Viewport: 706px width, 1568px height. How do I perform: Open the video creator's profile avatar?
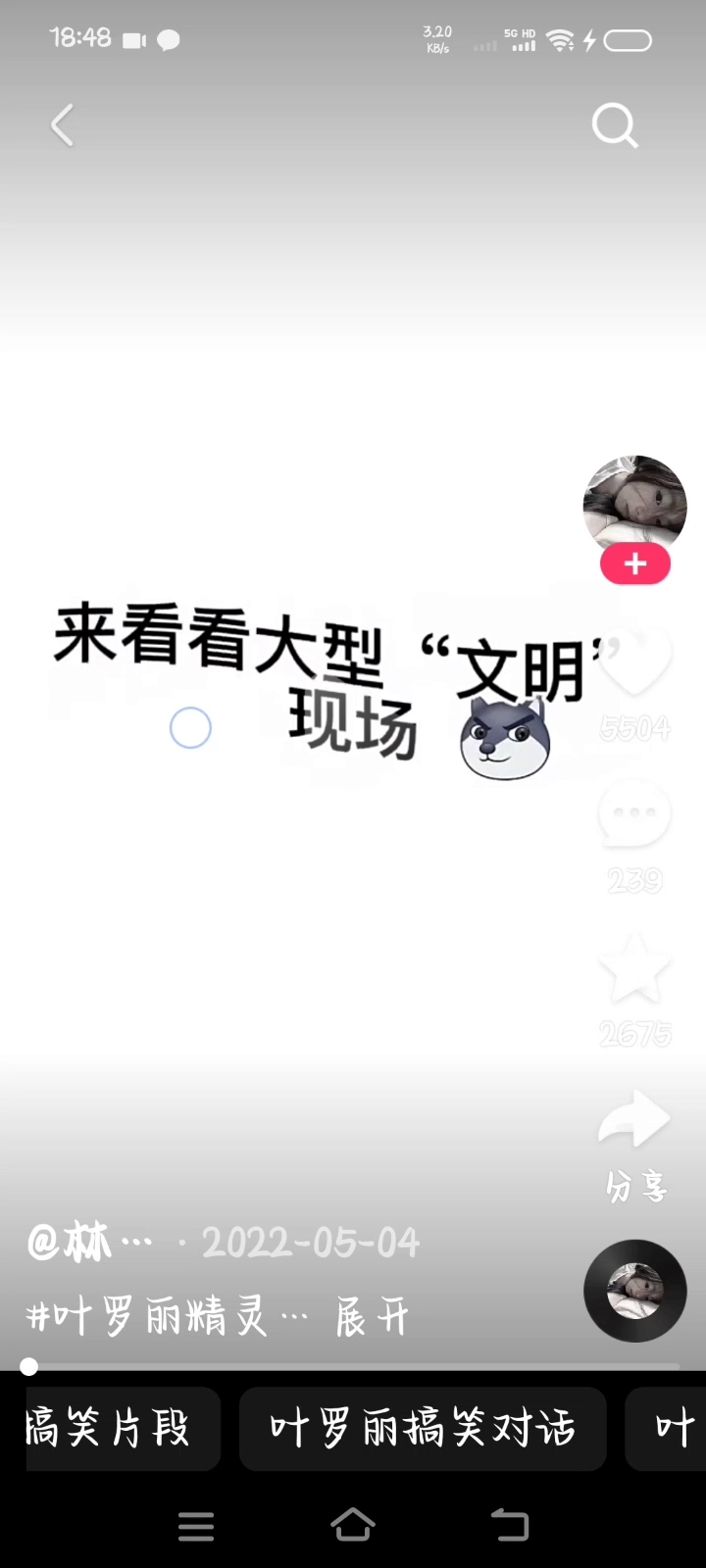coord(634,502)
